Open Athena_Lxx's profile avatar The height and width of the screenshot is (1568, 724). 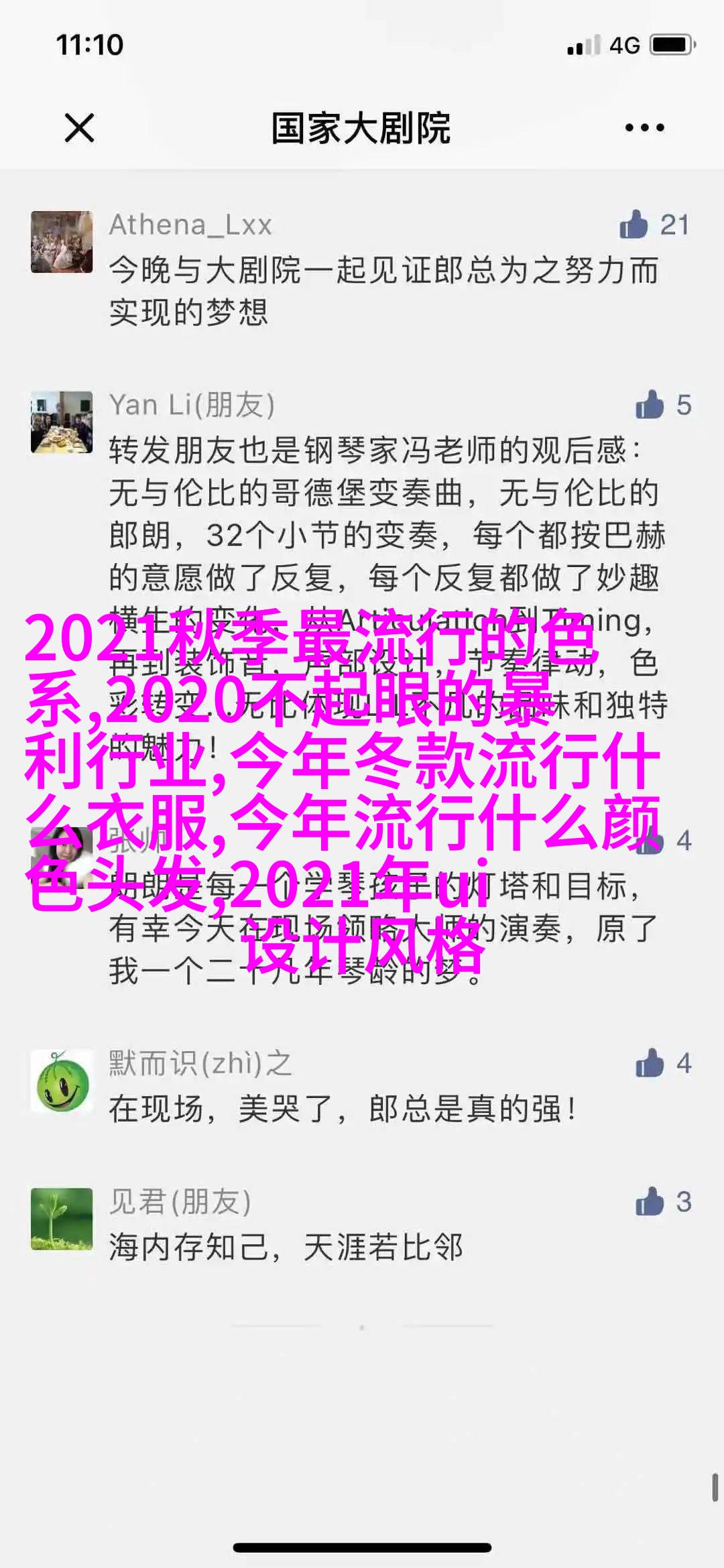[62, 242]
